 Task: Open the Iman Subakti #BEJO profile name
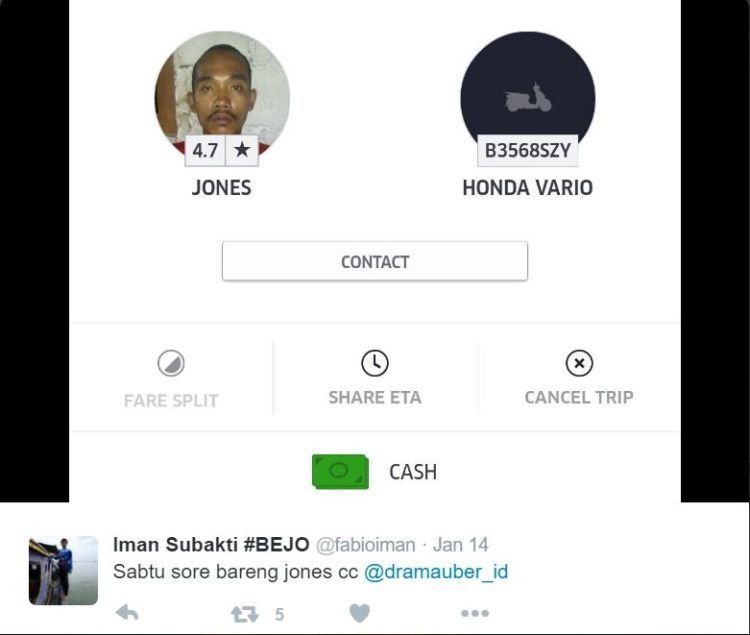coord(210,545)
